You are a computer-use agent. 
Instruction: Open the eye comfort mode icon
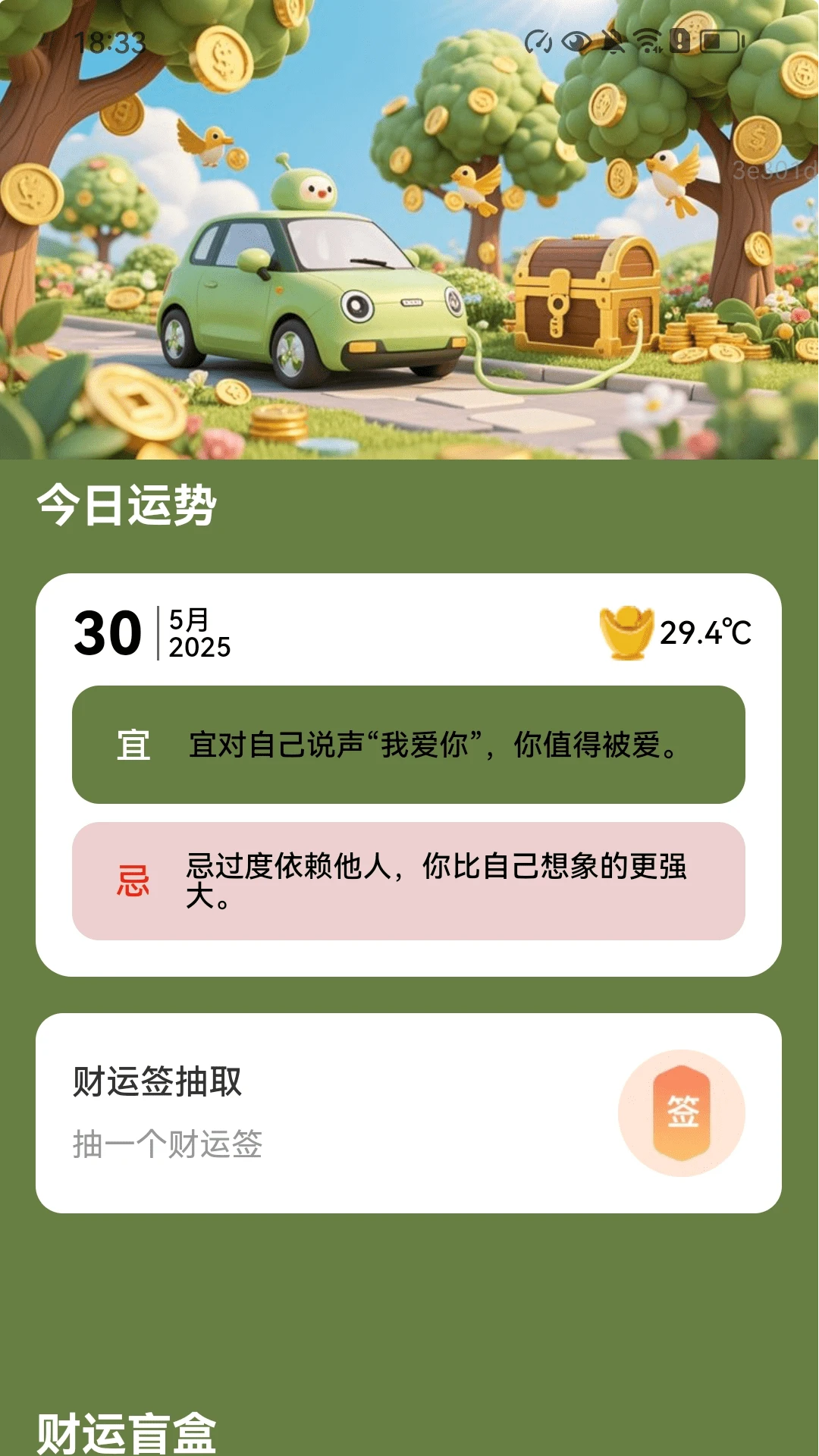pyautogui.click(x=576, y=40)
